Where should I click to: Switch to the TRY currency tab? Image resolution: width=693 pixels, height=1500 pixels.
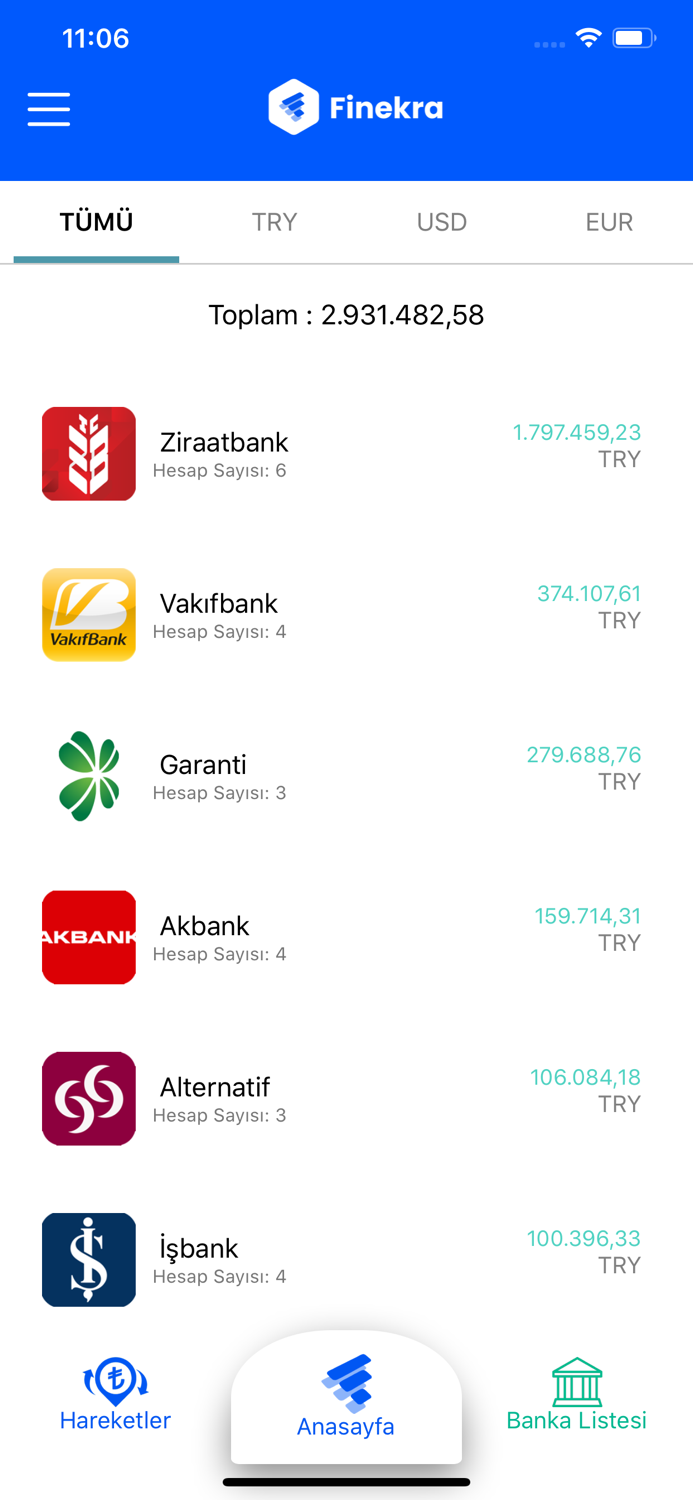[x=274, y=222]
